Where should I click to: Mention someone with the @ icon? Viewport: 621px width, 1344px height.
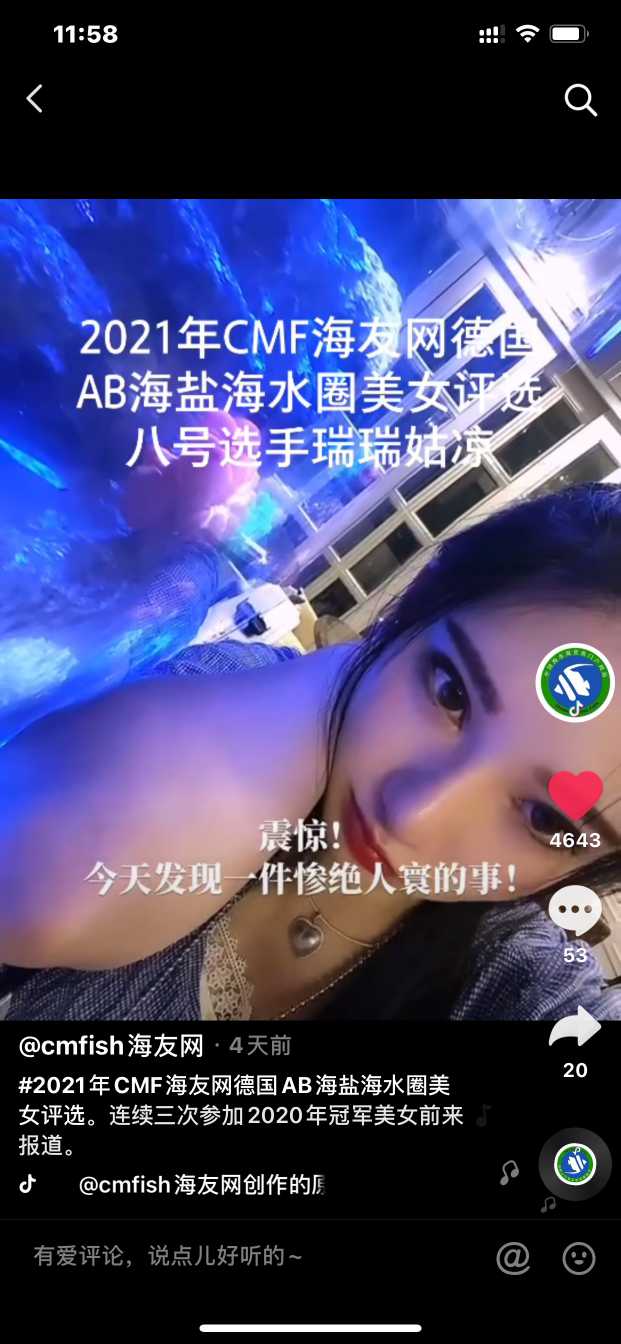click(513, 1258)
